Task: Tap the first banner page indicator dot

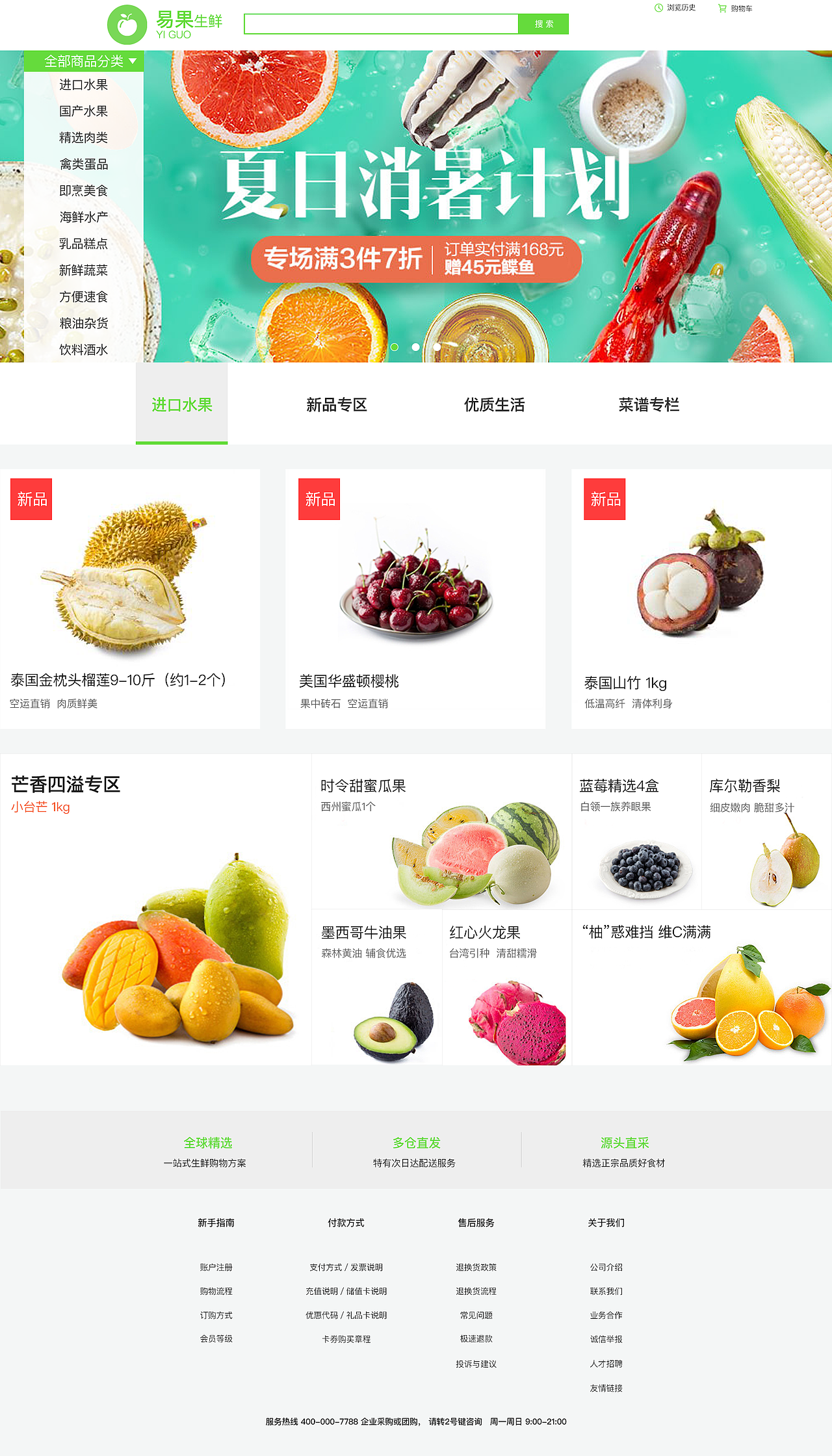Action: coord(394,347)
